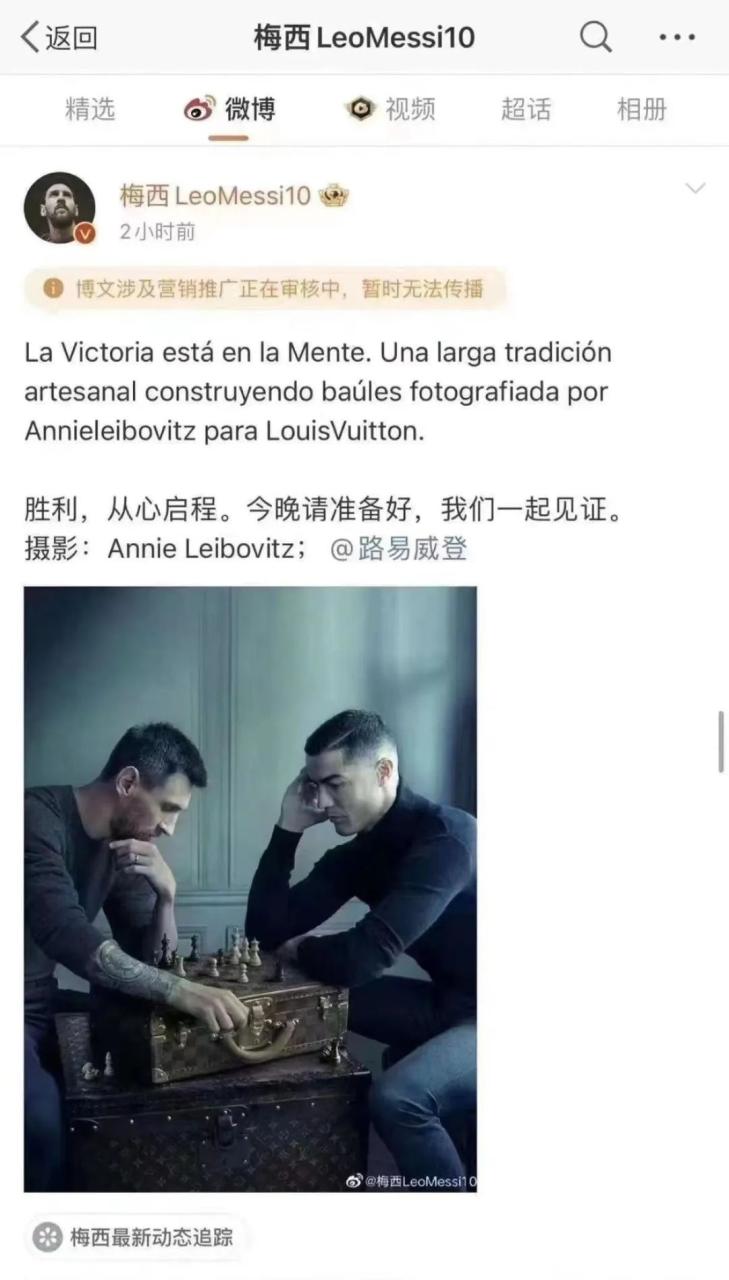
Task: Switch to the 精选 tab
Action: click(x=90, y=109)
